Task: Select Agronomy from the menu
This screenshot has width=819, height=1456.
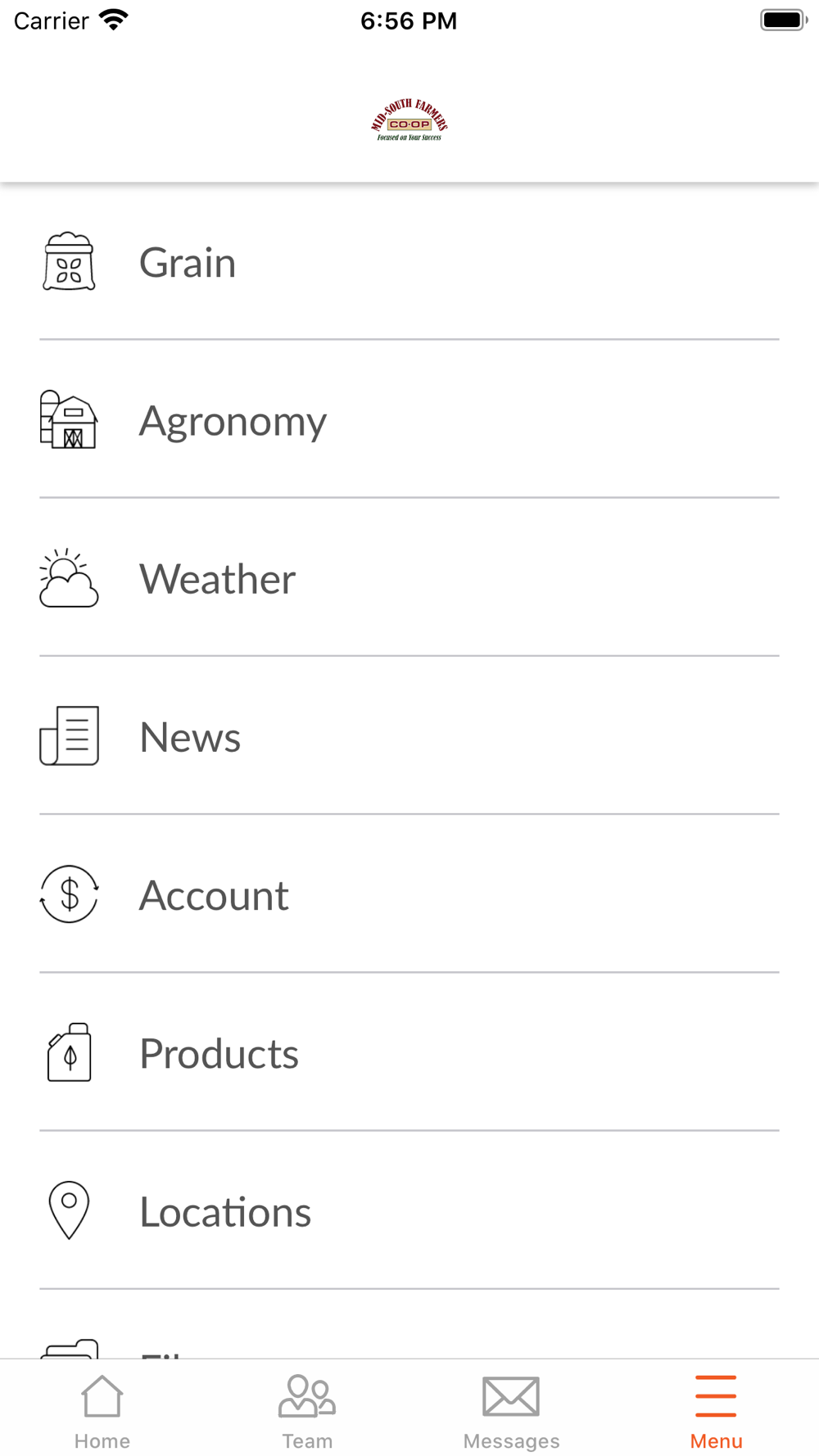Action: (x=409, y=419)
